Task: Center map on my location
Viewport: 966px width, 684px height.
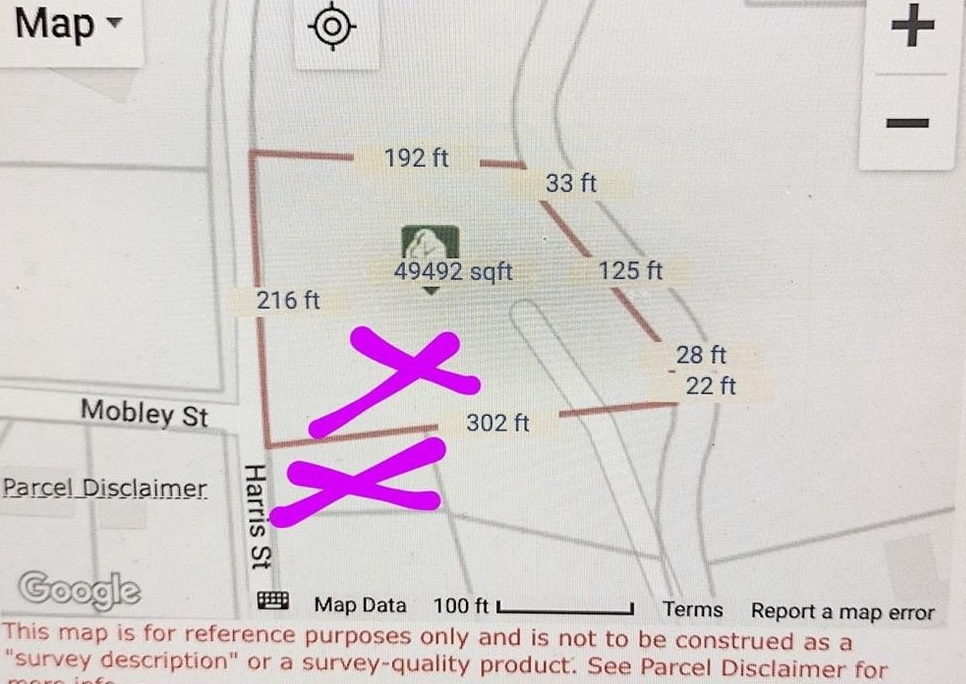Action: [334, 28]
